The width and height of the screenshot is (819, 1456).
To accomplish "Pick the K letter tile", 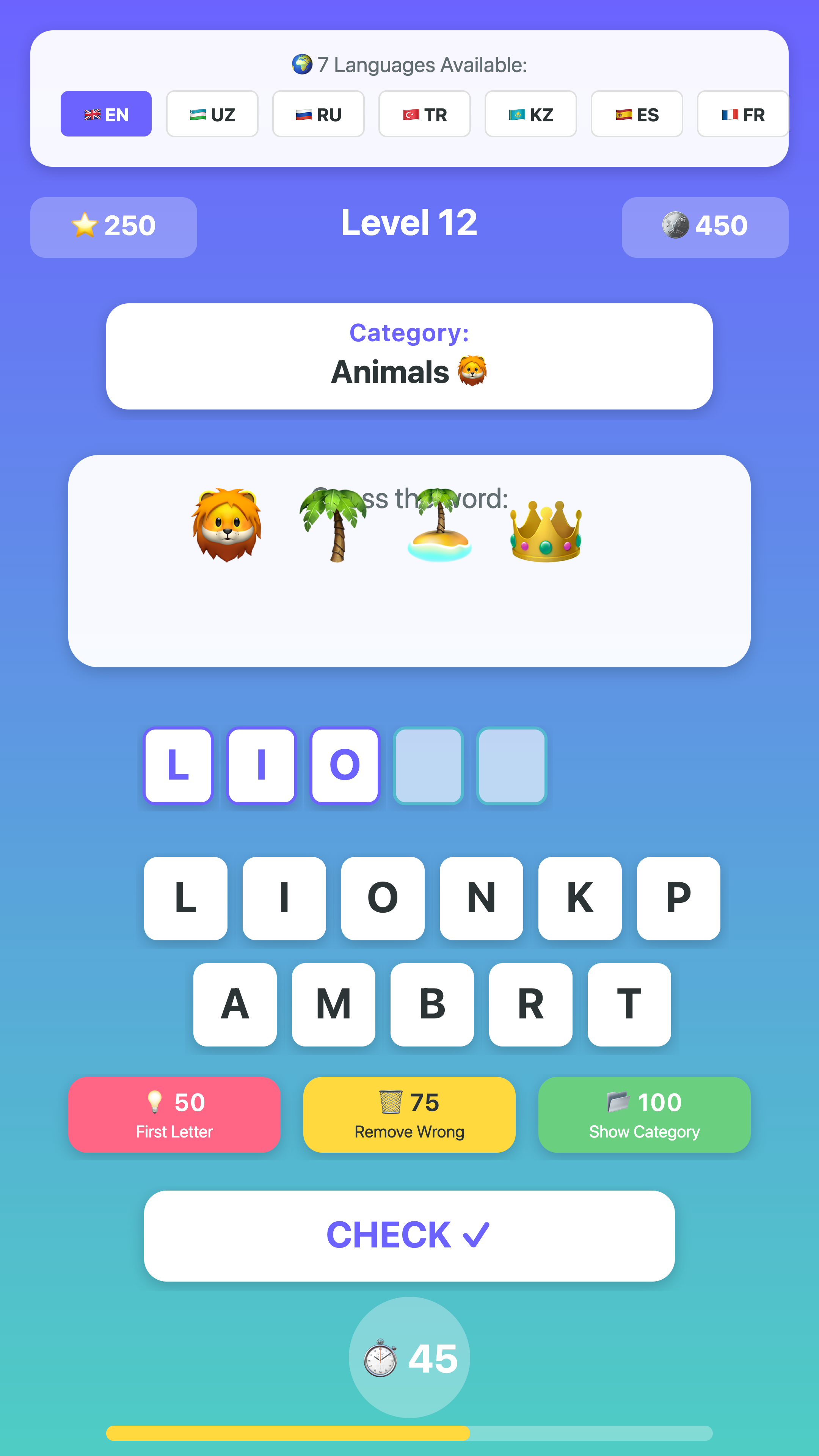I will pos(580,898).
